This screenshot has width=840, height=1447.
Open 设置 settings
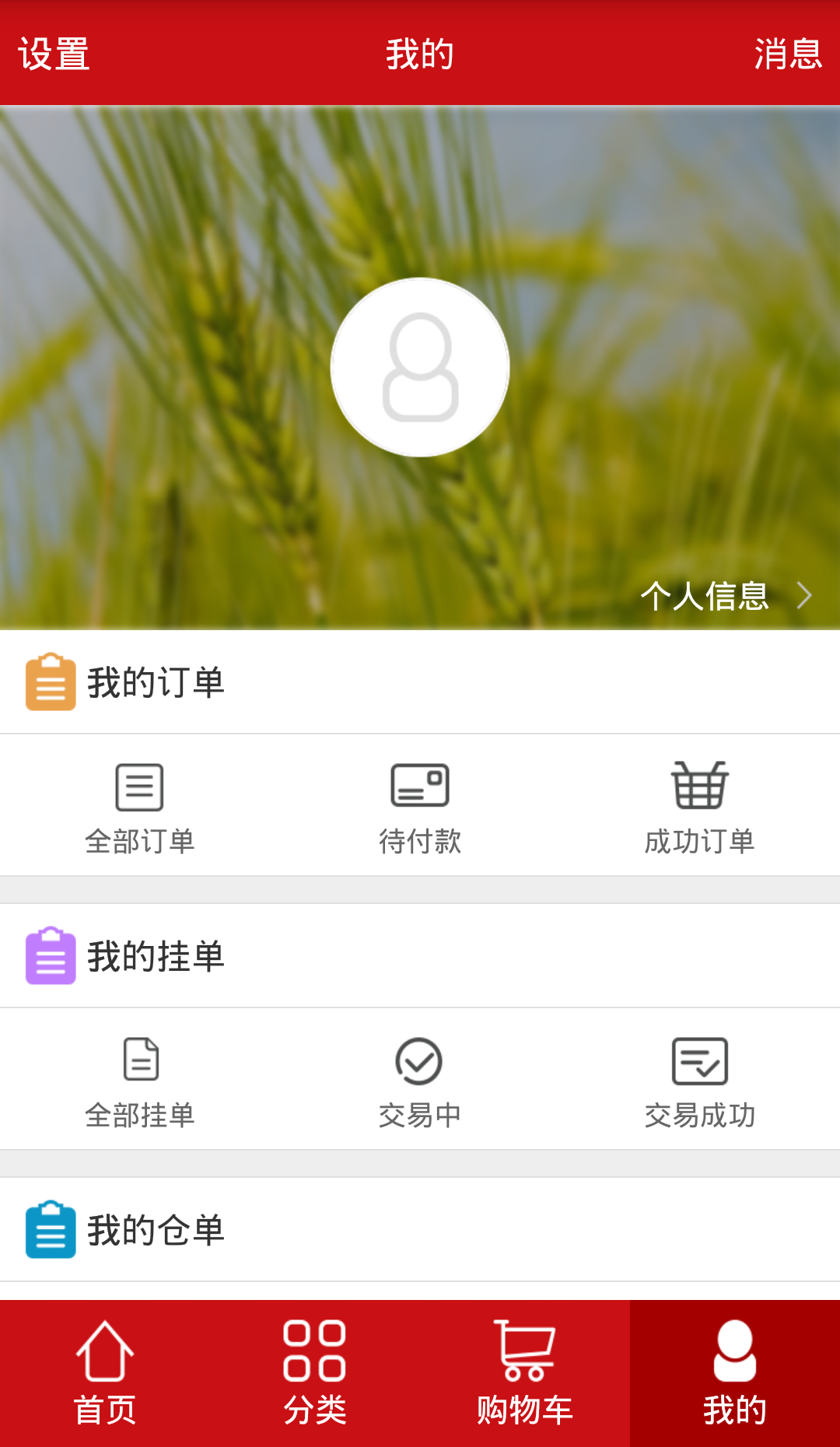click(x=51, y=54)
